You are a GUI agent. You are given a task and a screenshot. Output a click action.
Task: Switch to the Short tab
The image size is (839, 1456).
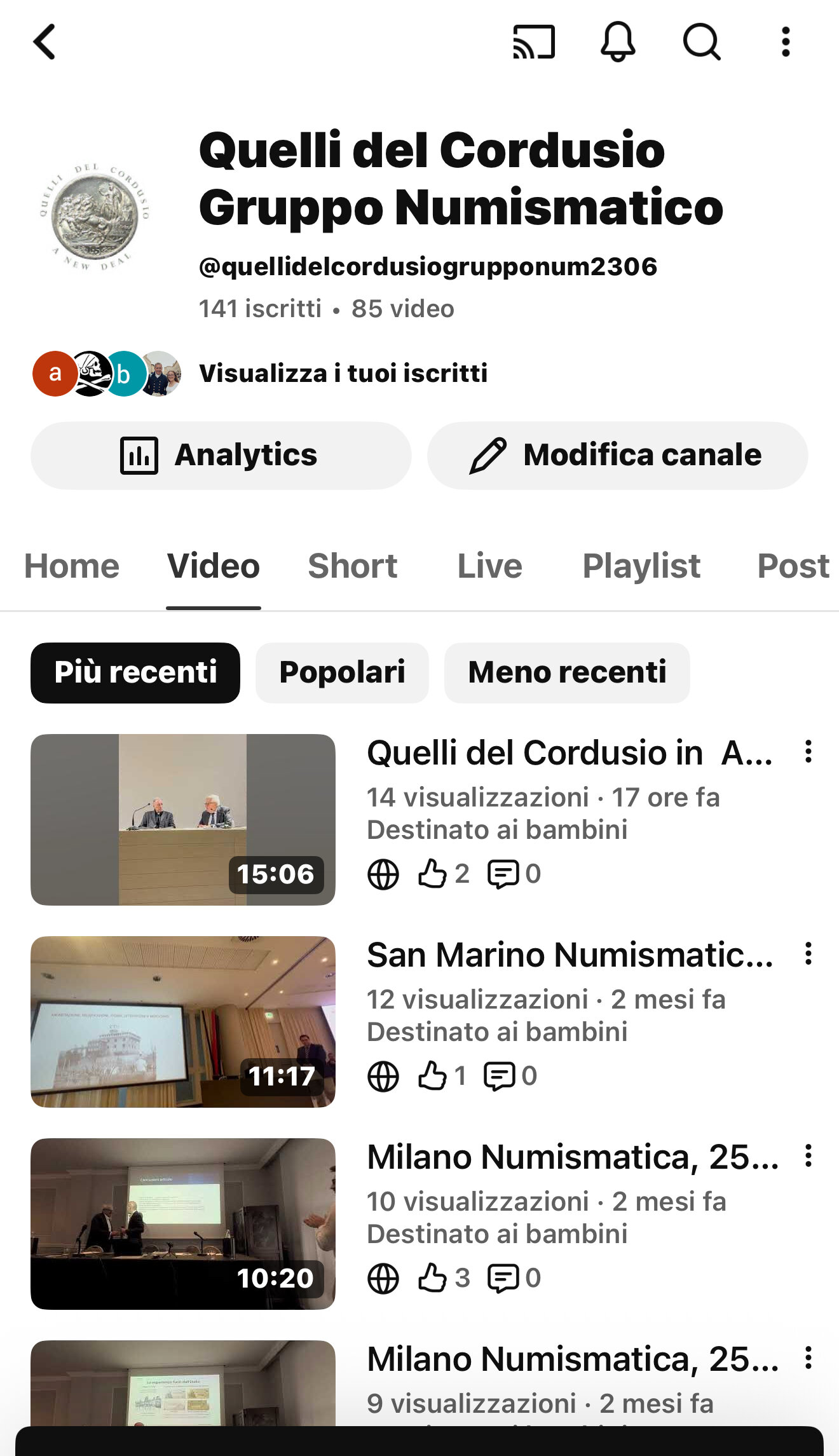click(x=353, y=566)
